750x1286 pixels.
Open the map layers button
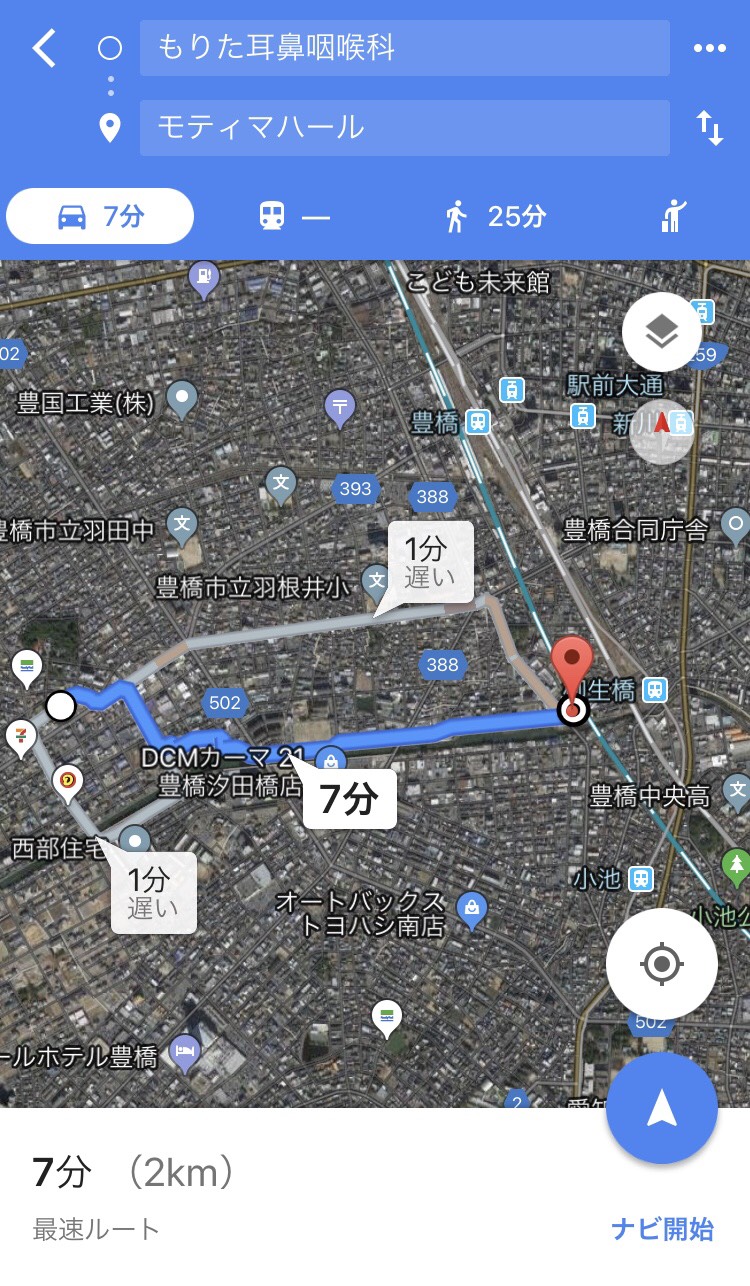click(661, 333)
